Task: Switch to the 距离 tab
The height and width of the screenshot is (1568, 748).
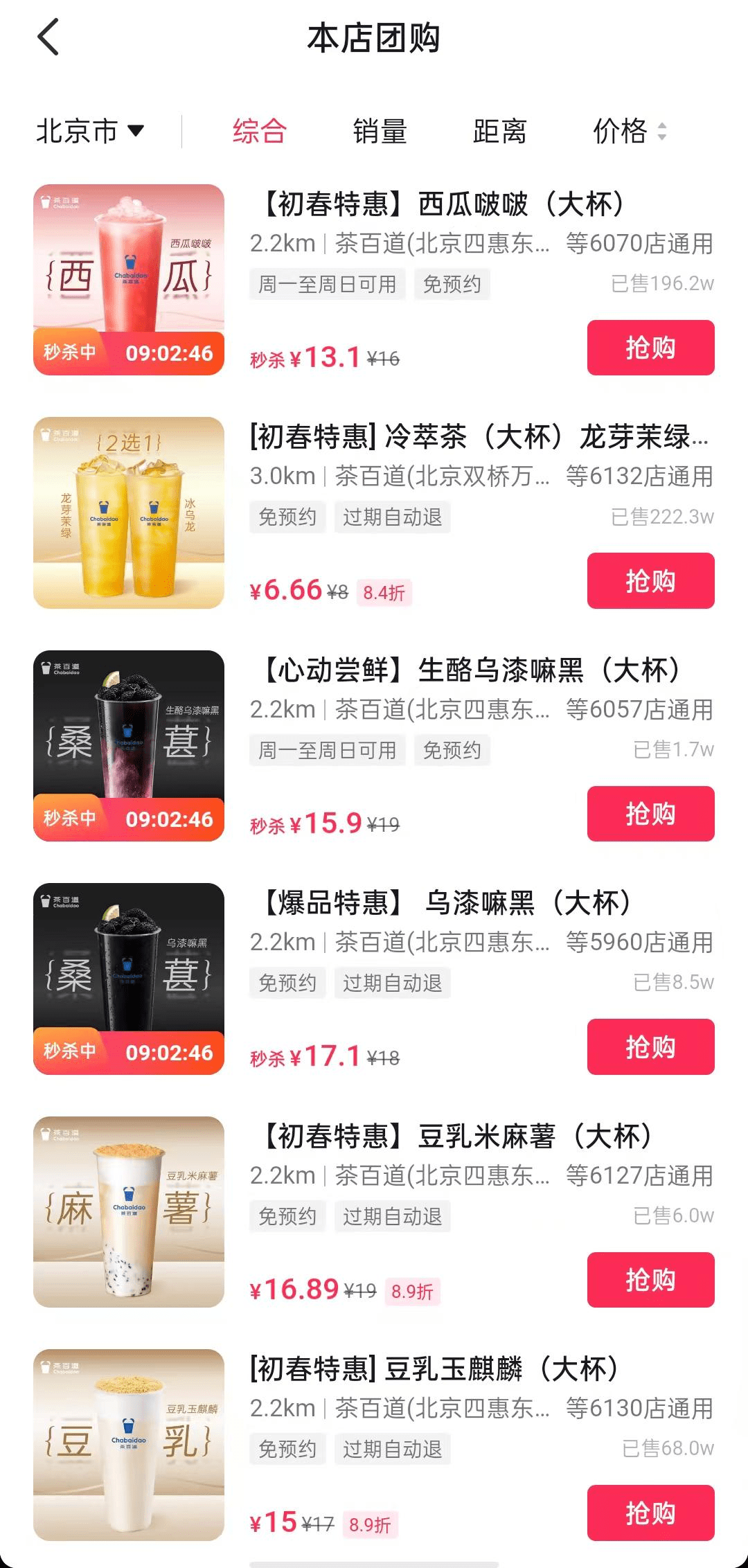Action: pos(501,132)
